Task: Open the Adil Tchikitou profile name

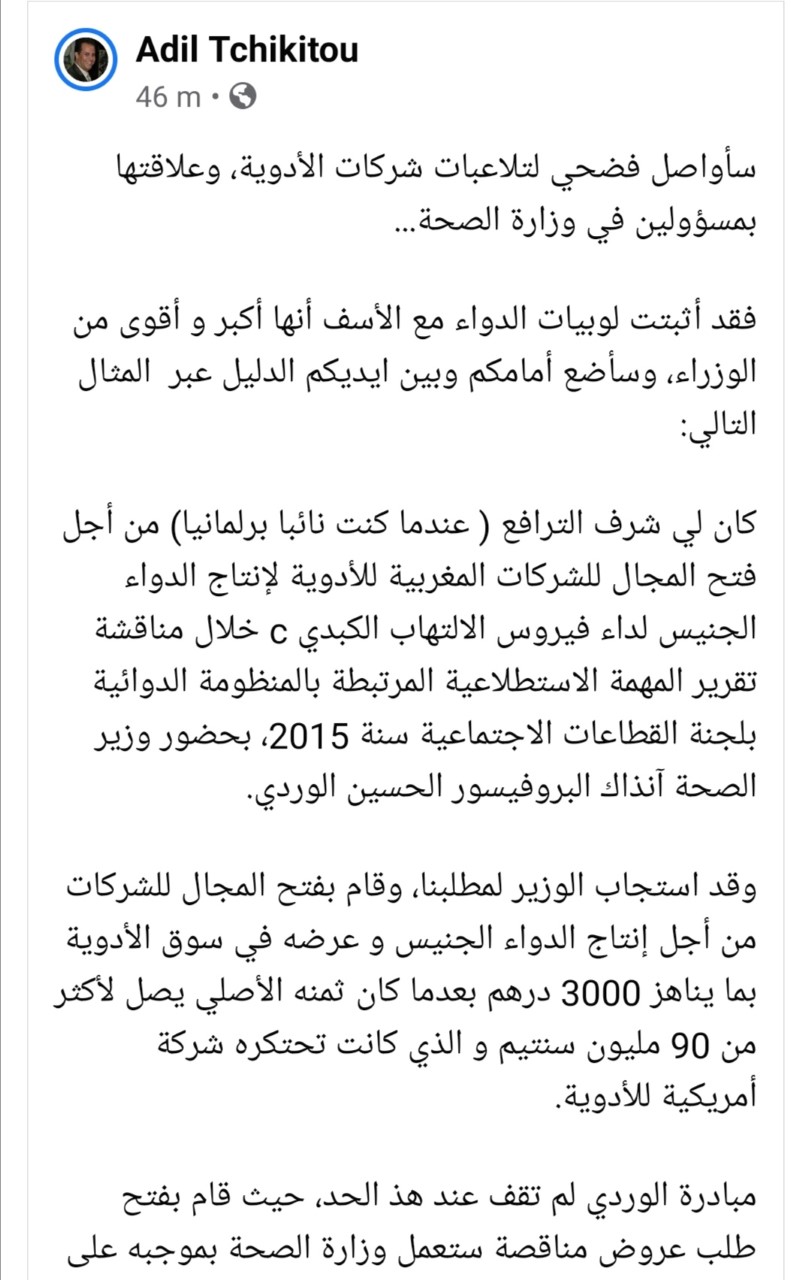Action: (x=247, y=50)
